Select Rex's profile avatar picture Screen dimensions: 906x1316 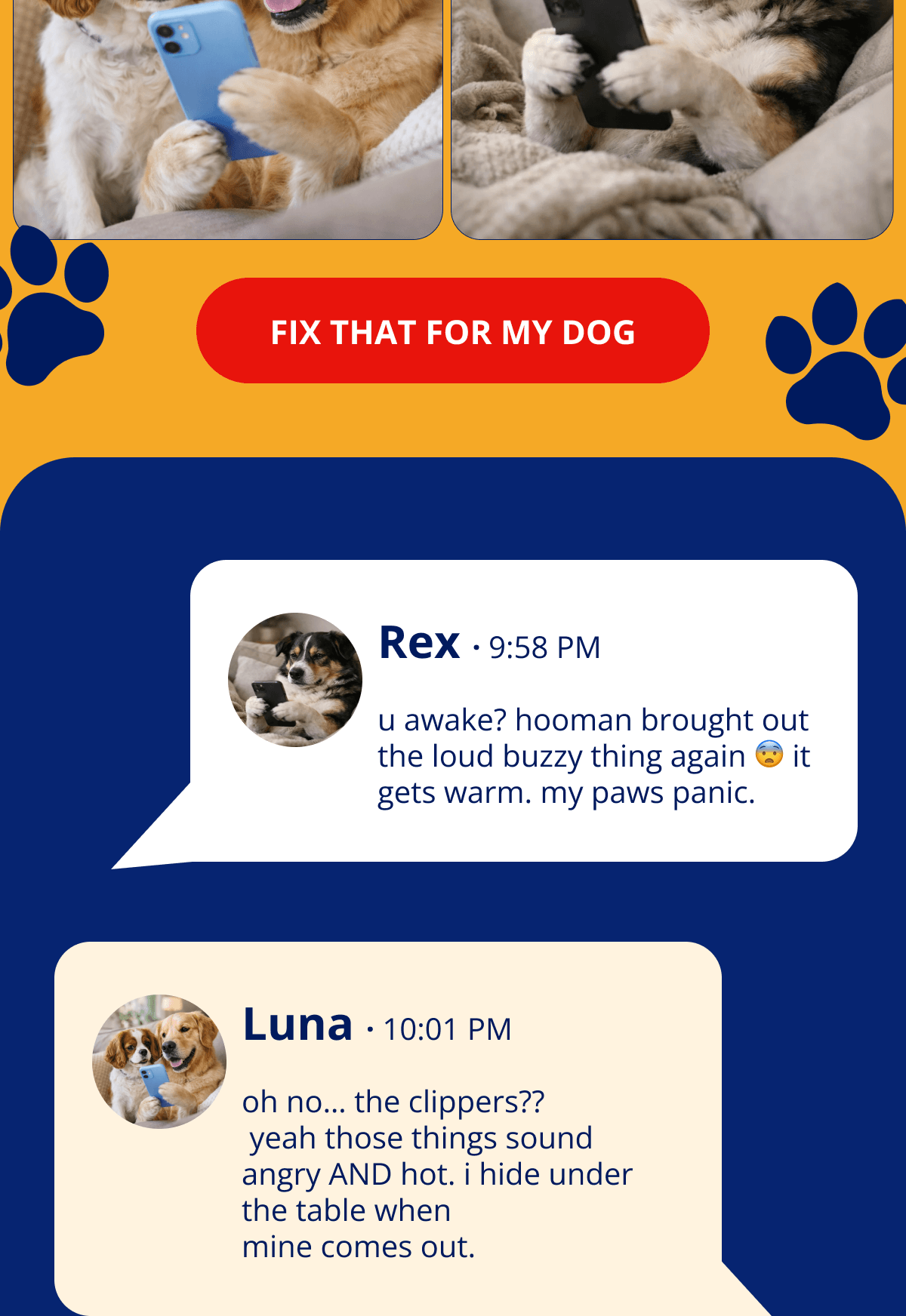[x=294, y=679]
